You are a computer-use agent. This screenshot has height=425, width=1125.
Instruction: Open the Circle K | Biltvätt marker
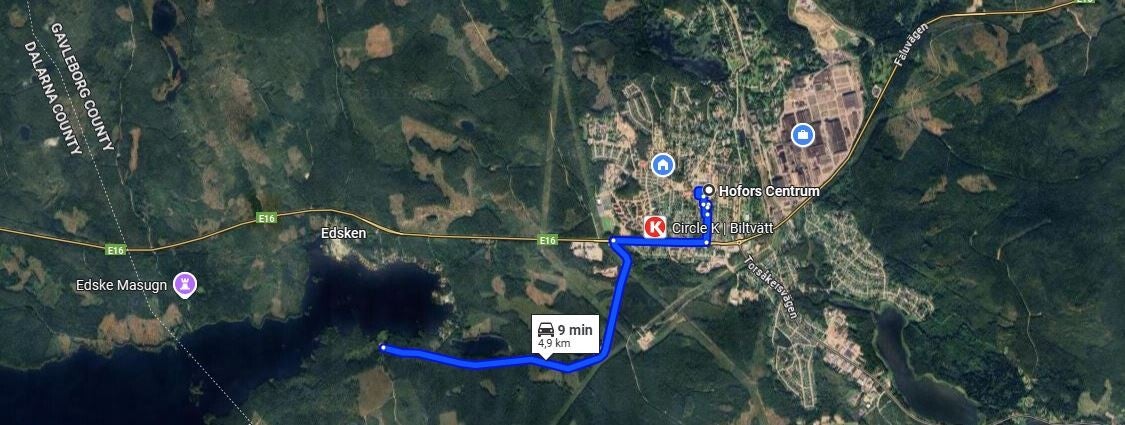656,227
